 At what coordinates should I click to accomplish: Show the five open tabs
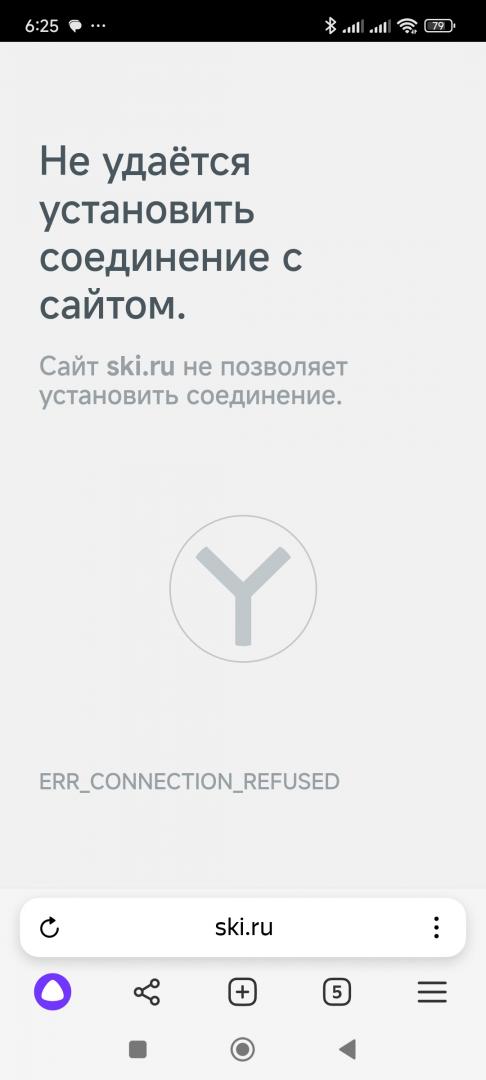[x=337, y=992]
